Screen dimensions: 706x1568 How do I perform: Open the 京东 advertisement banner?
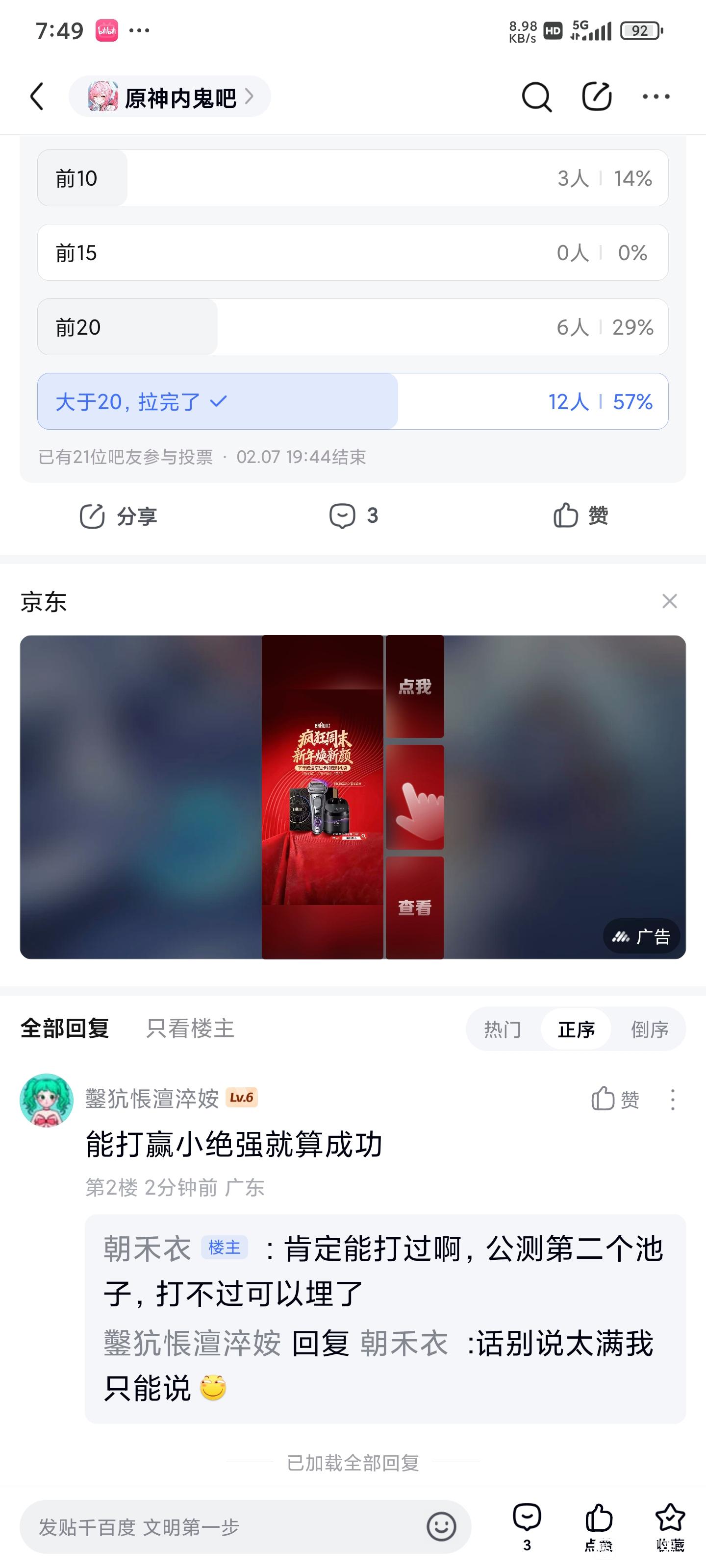tap(353, 797)
